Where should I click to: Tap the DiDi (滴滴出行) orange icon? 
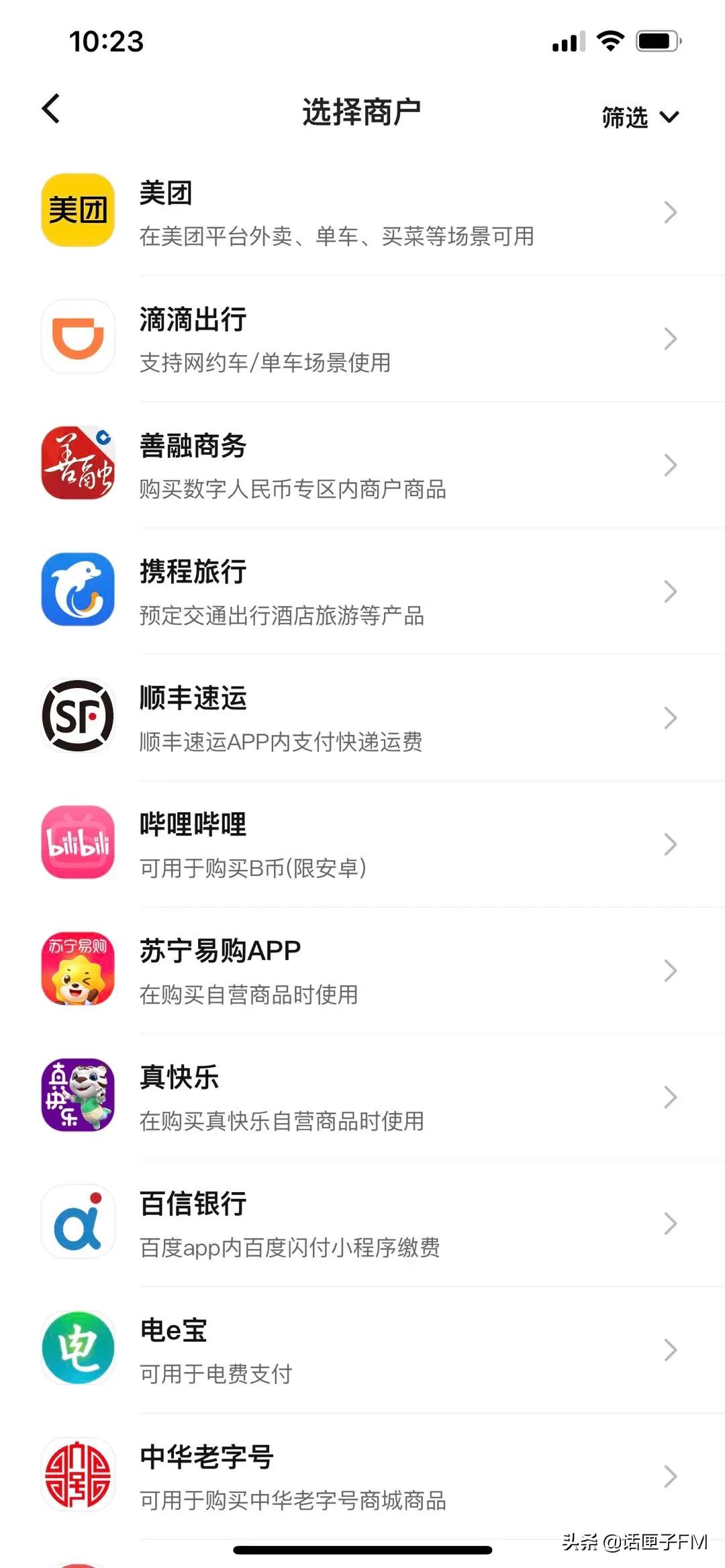click(x=77, y=338)
